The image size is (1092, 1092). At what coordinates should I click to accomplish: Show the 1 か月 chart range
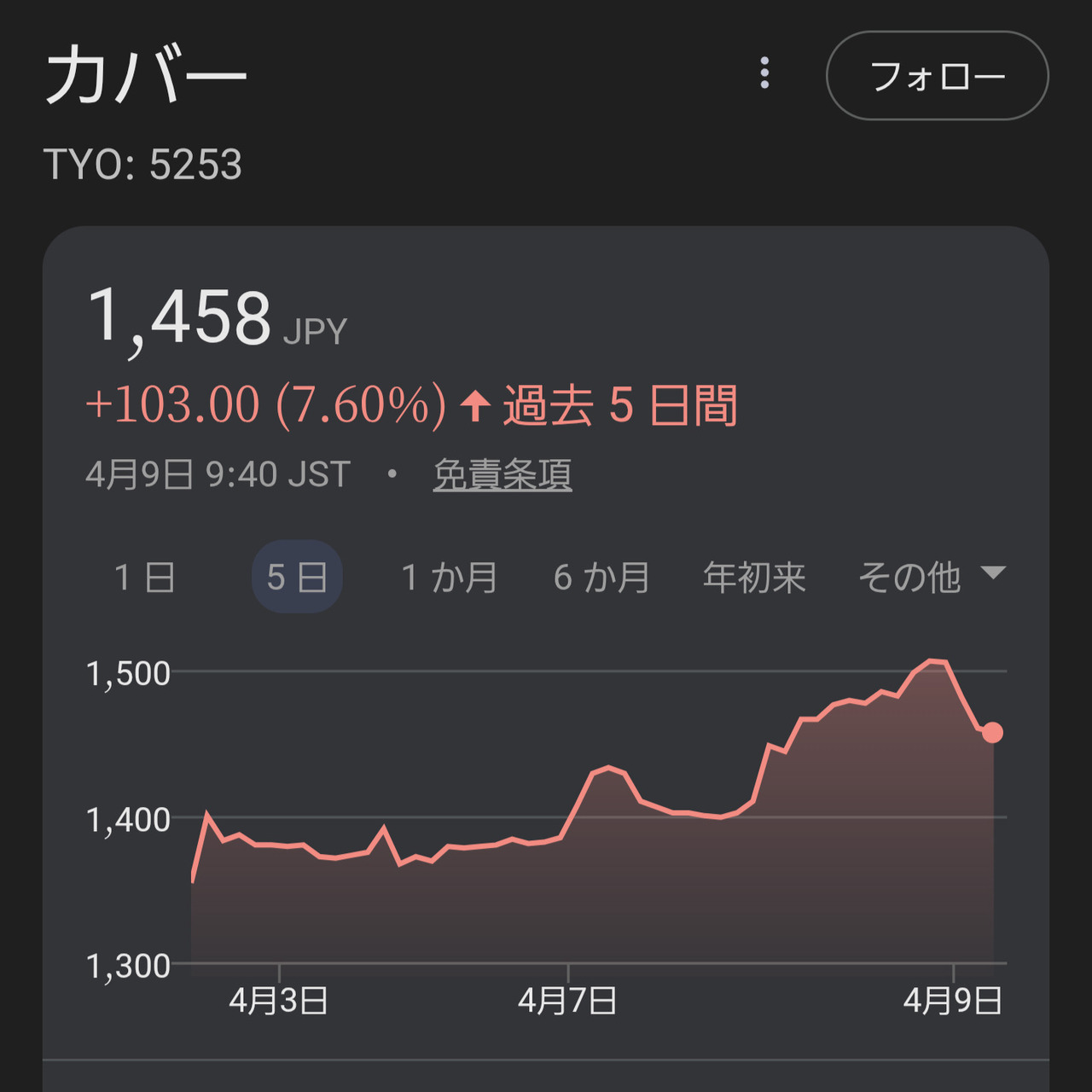coord(450,578)
